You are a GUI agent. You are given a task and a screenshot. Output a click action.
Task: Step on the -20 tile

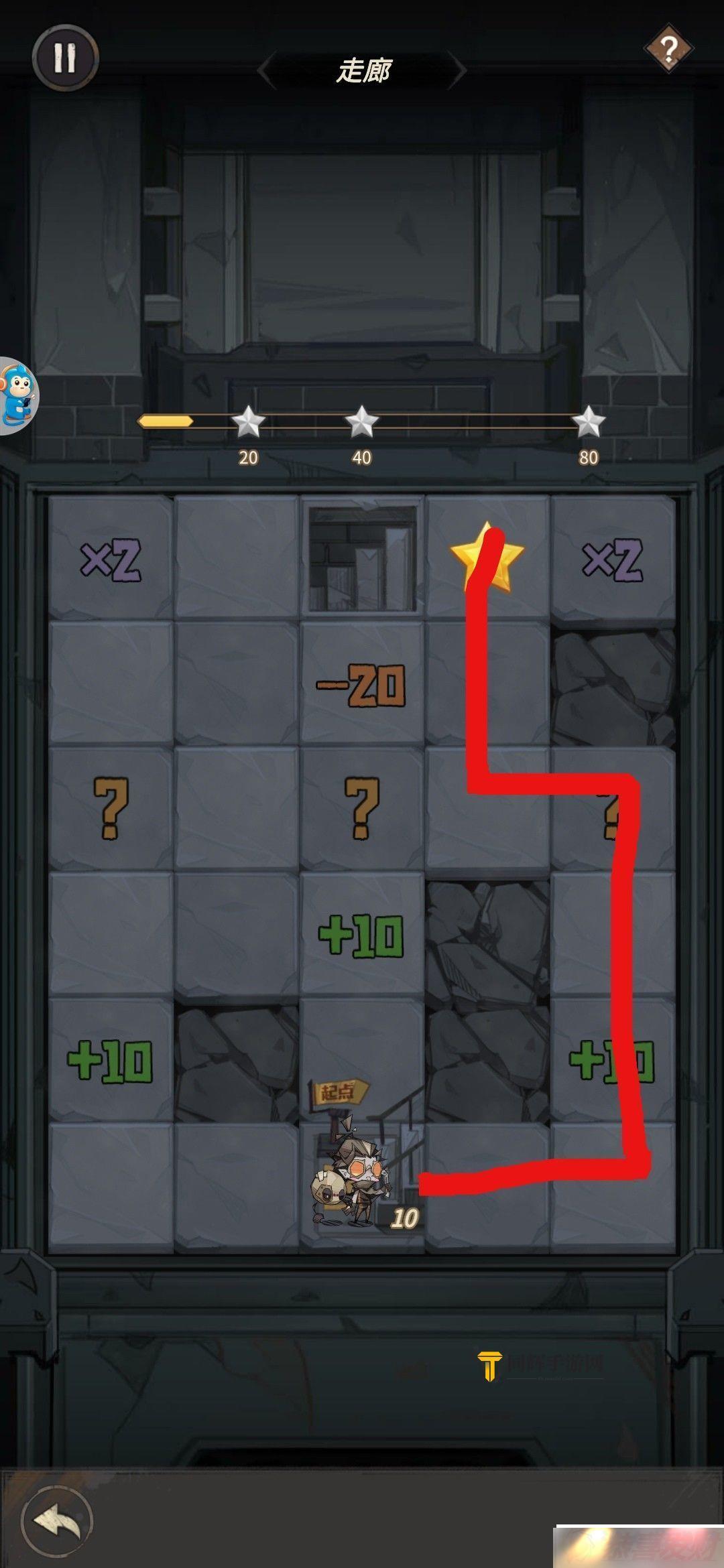tap(361, 685)
